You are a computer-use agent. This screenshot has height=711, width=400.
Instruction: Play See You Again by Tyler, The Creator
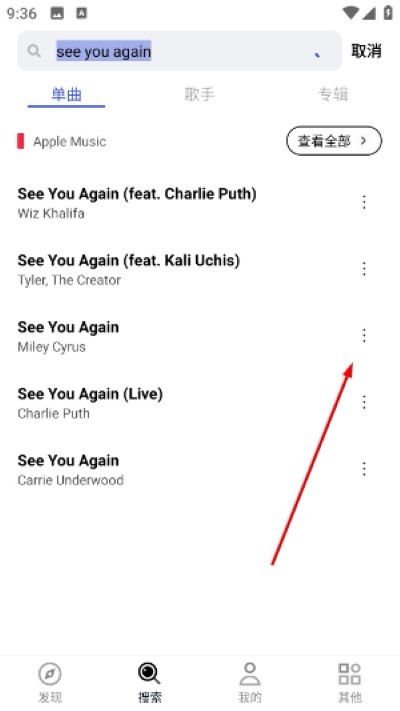(181, 269)
